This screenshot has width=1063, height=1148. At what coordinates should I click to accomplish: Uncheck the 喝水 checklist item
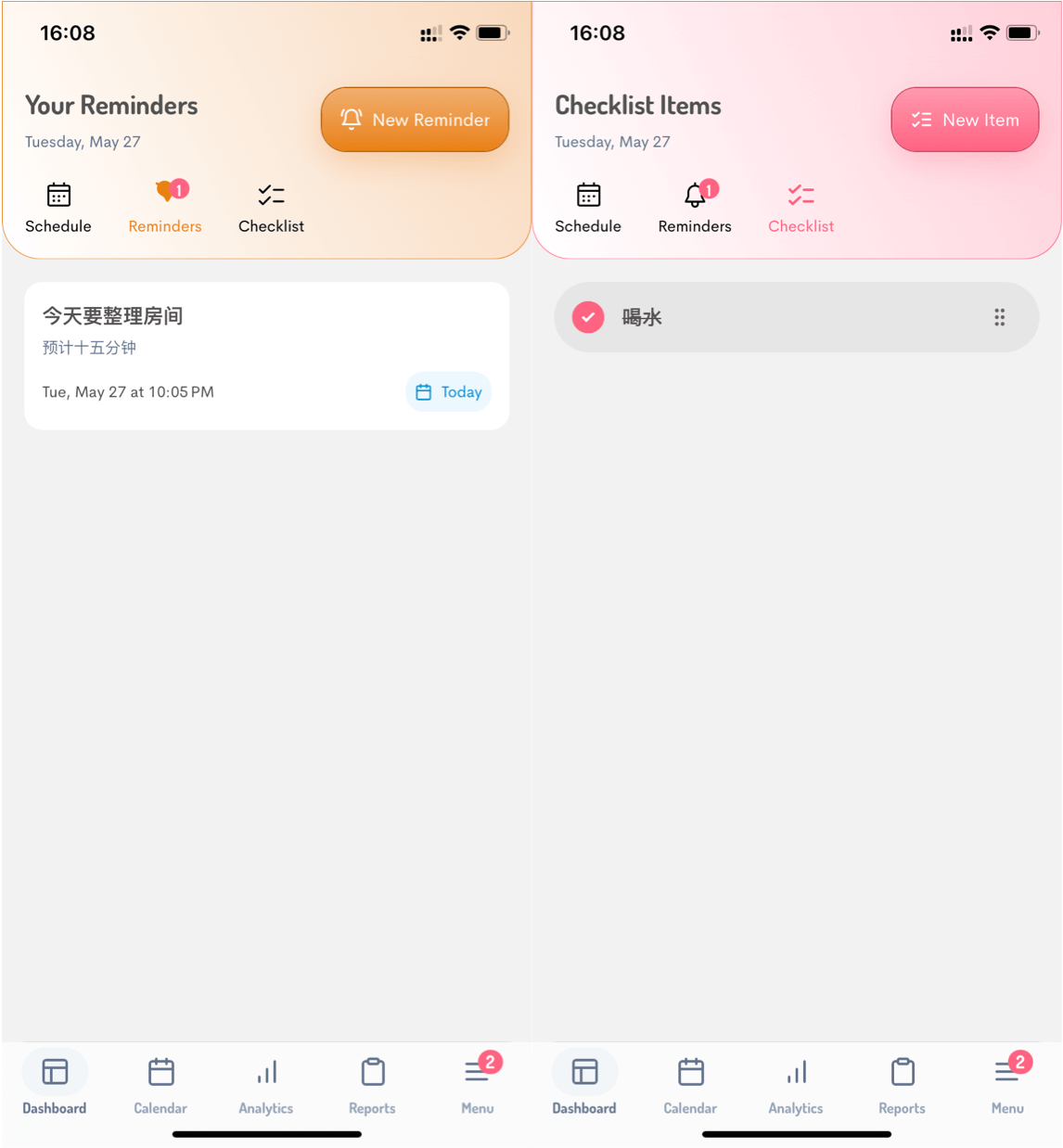(x=588, y=317)
